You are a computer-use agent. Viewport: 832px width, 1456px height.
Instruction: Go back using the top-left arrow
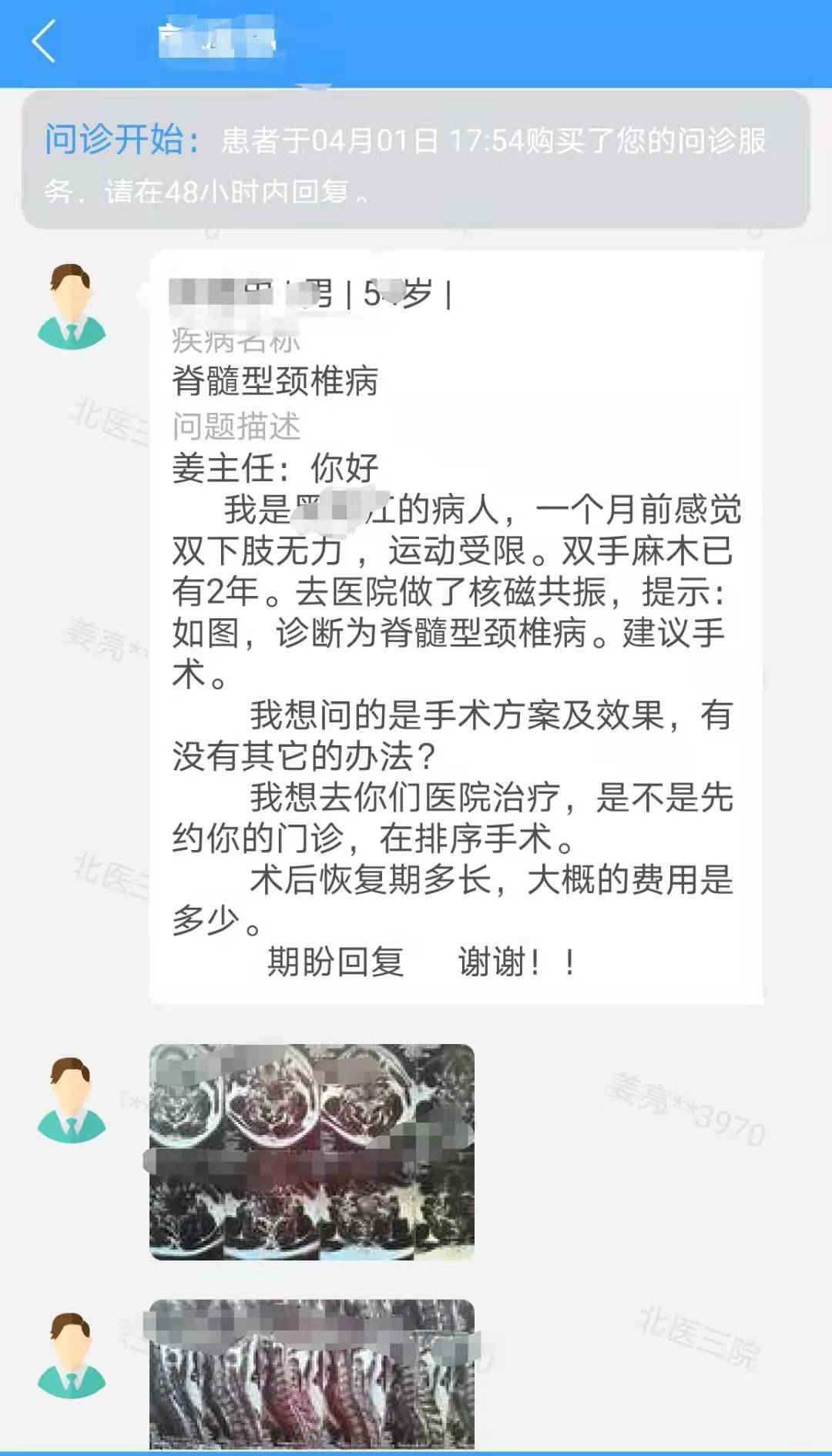tap(44, 42)
